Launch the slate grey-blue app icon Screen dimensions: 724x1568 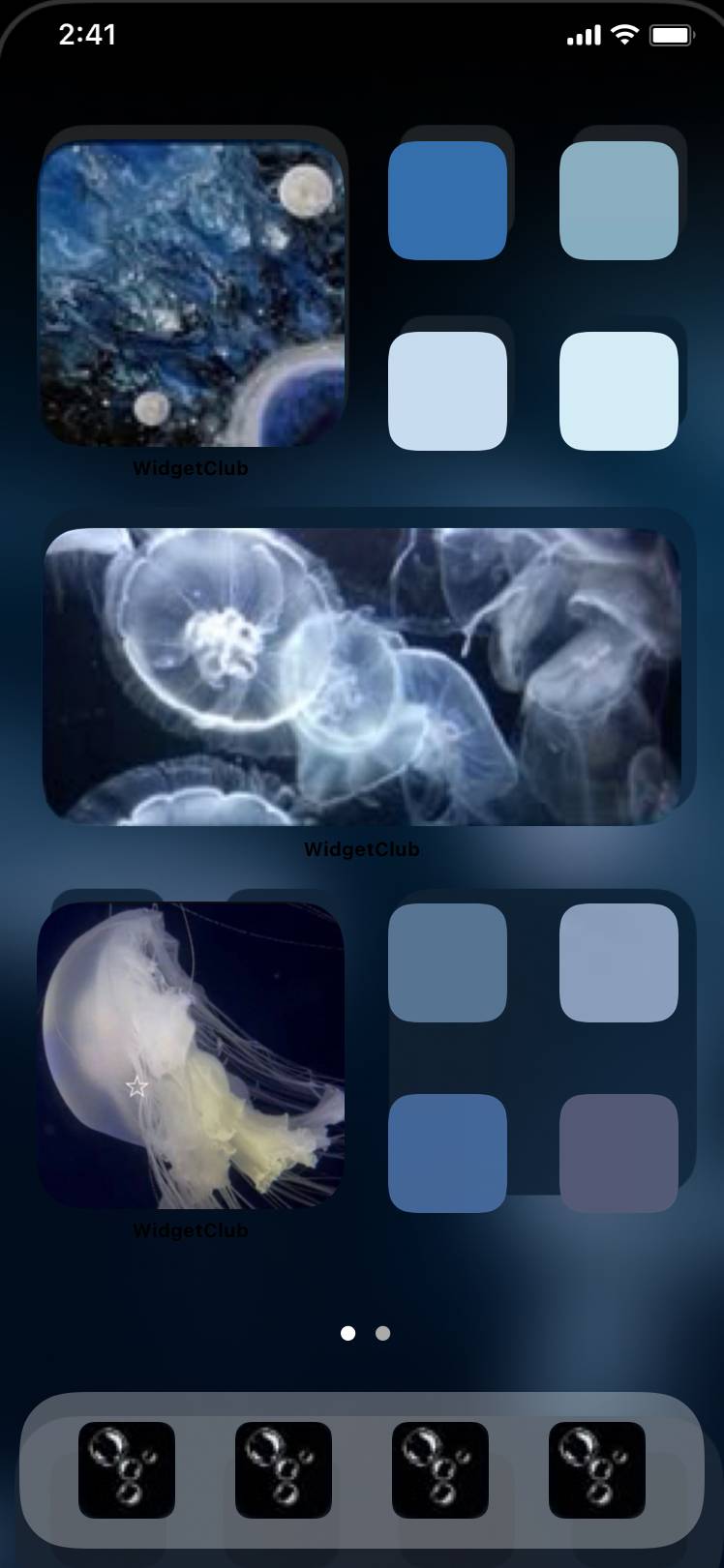point(447,962)
